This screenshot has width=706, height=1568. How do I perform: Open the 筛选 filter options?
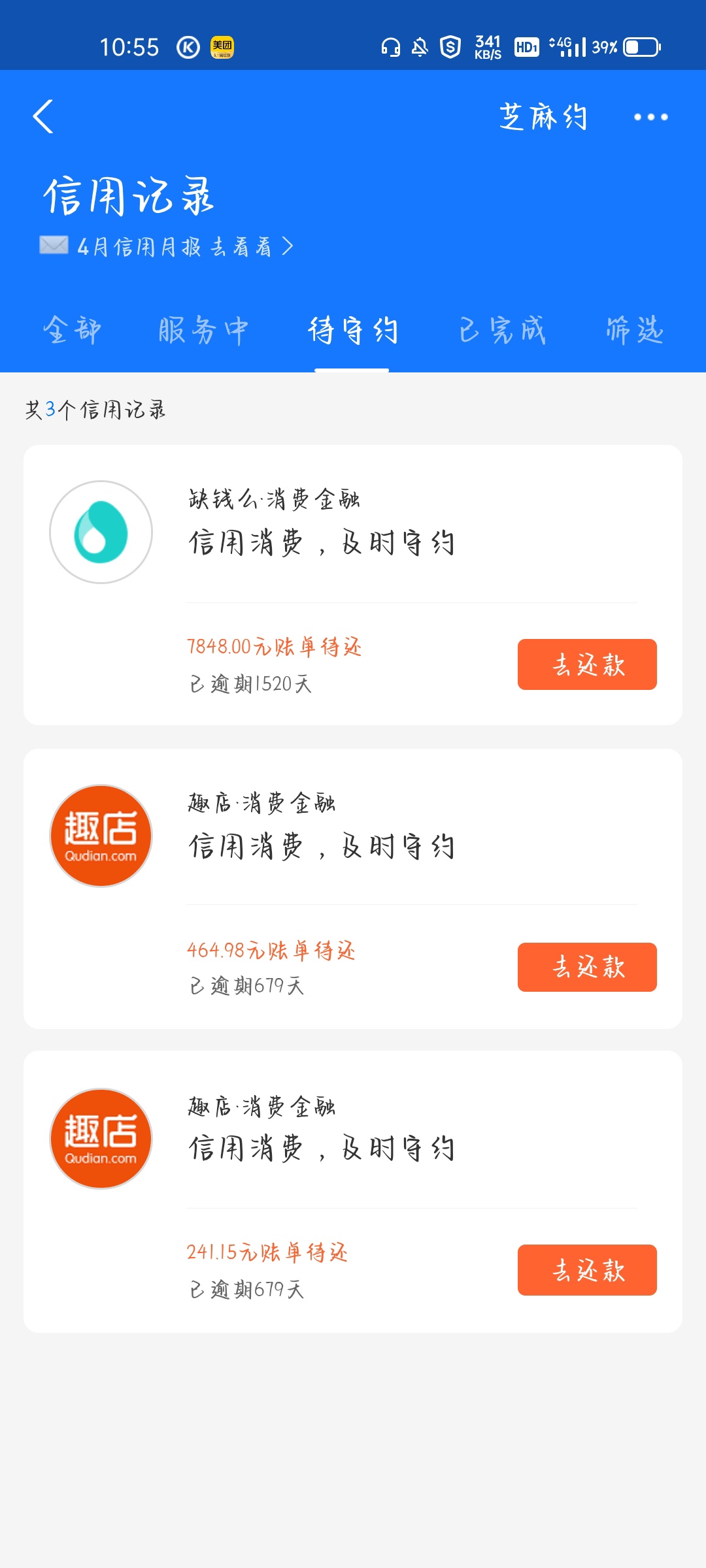coord(634,330)
